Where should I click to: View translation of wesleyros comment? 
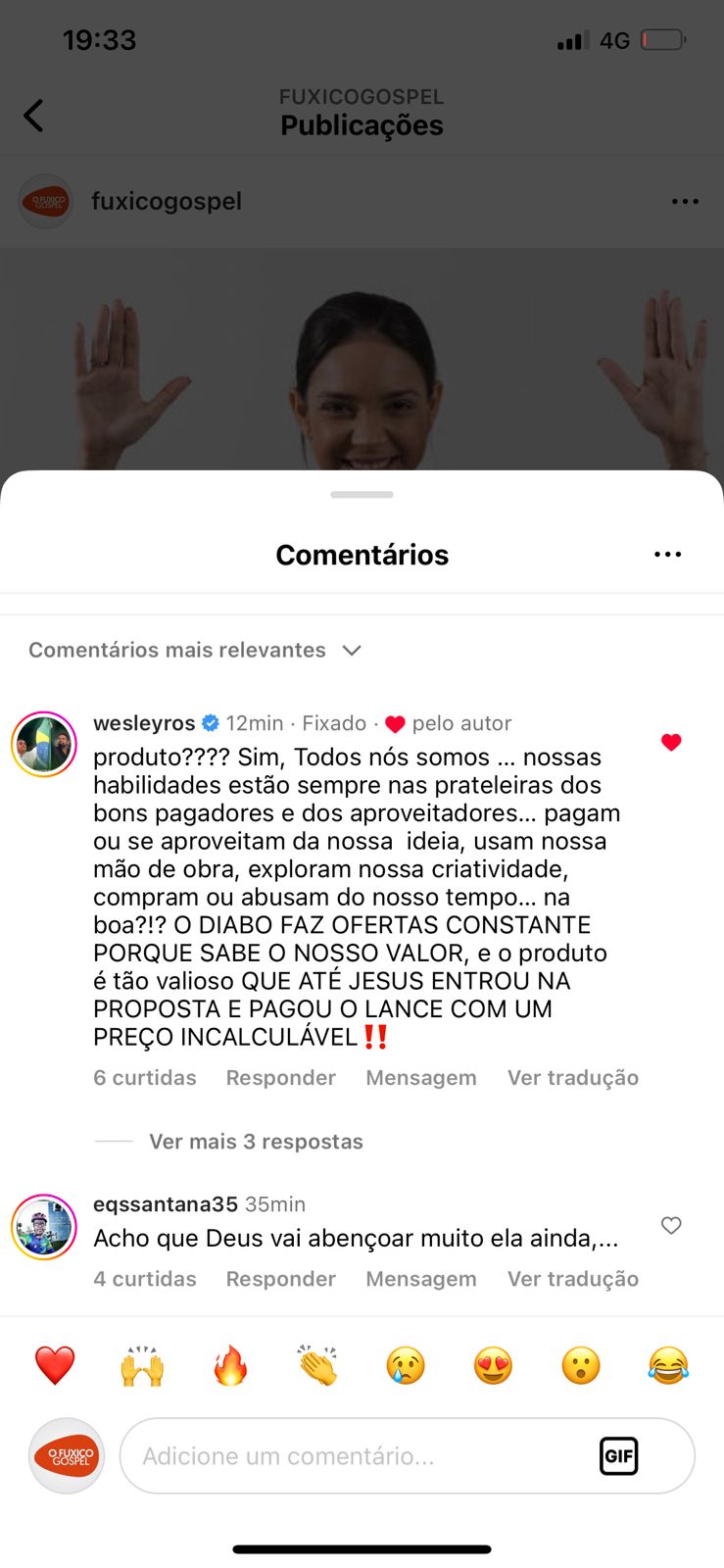point(572,1078)
